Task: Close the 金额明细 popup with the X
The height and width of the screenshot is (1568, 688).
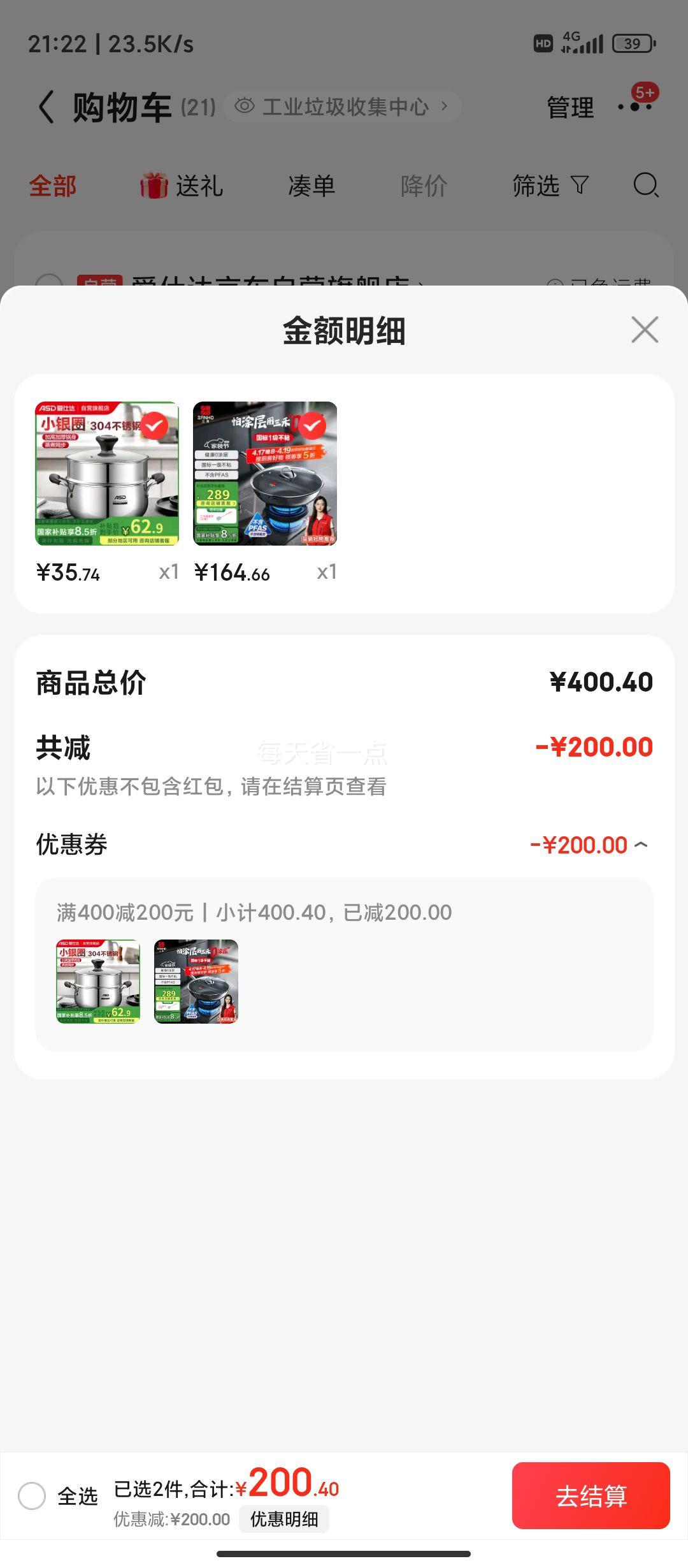Action: coord(645,330)
